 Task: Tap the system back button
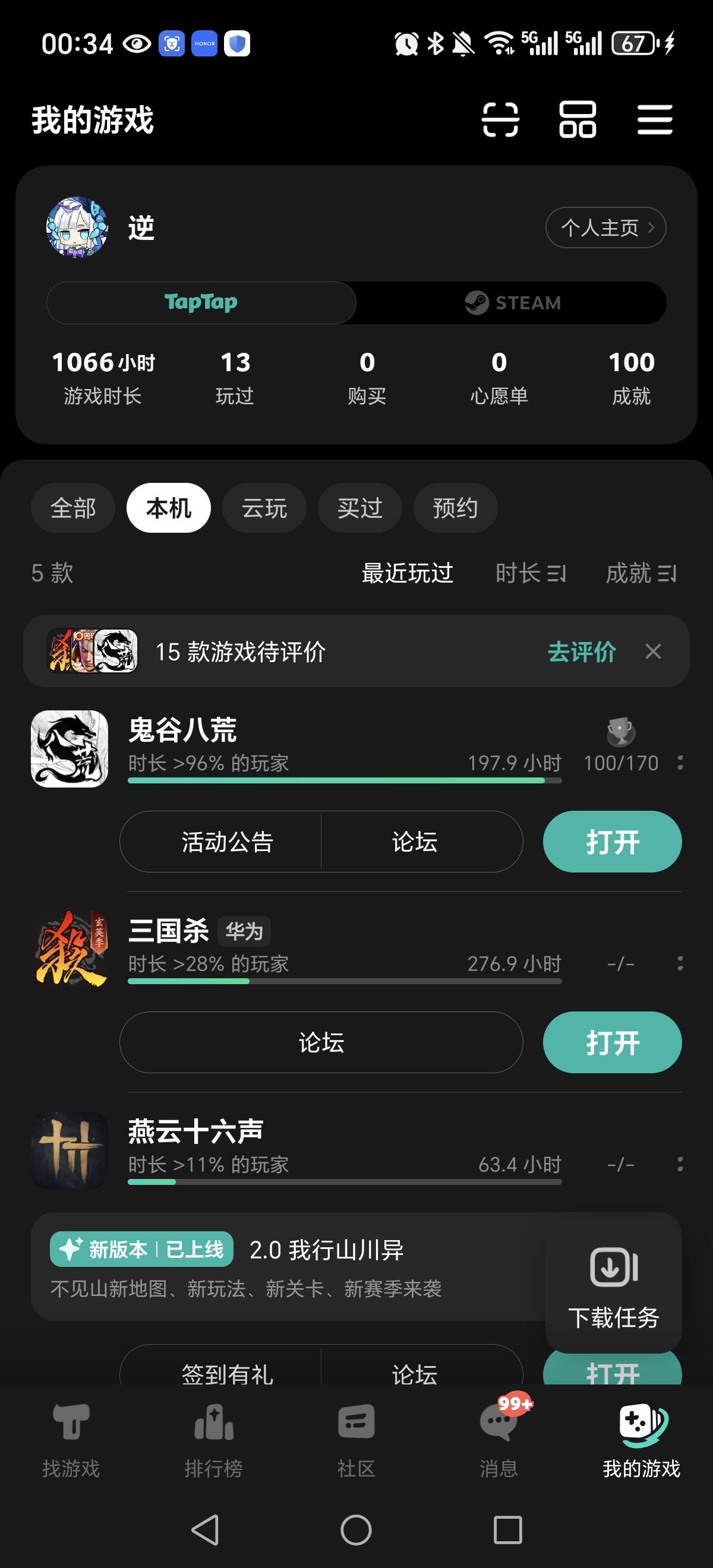pos(205,1529)
